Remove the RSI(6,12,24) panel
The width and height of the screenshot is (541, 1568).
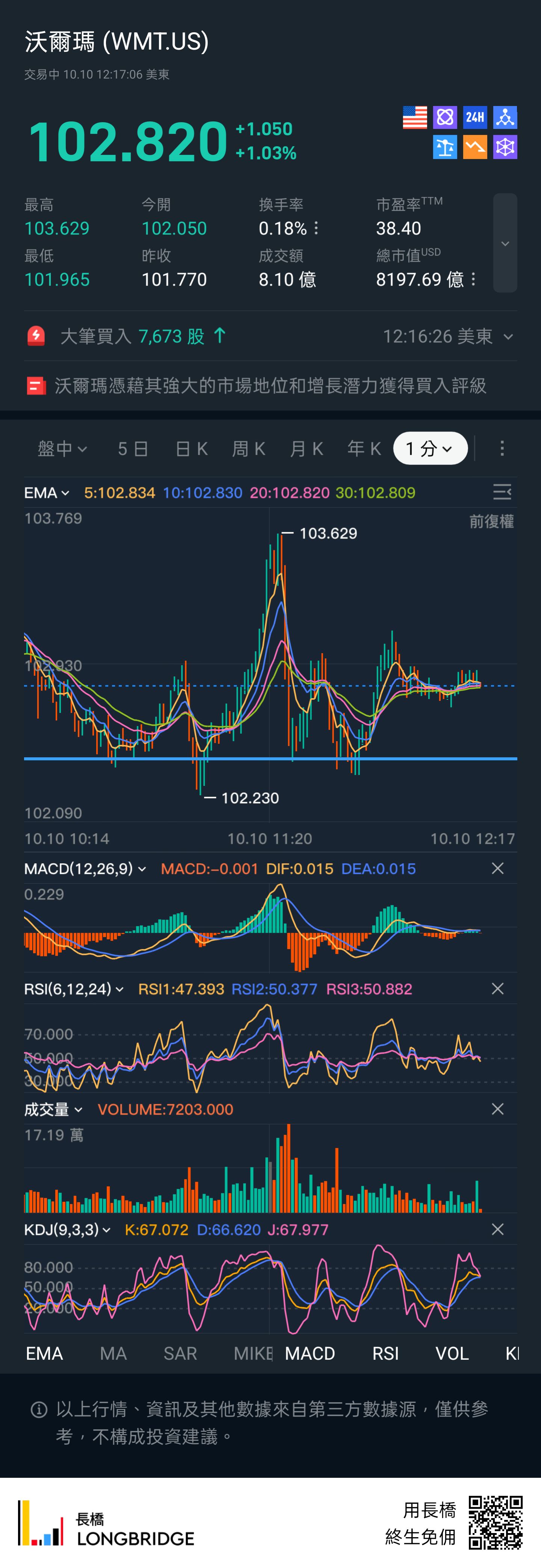(497, 989)
